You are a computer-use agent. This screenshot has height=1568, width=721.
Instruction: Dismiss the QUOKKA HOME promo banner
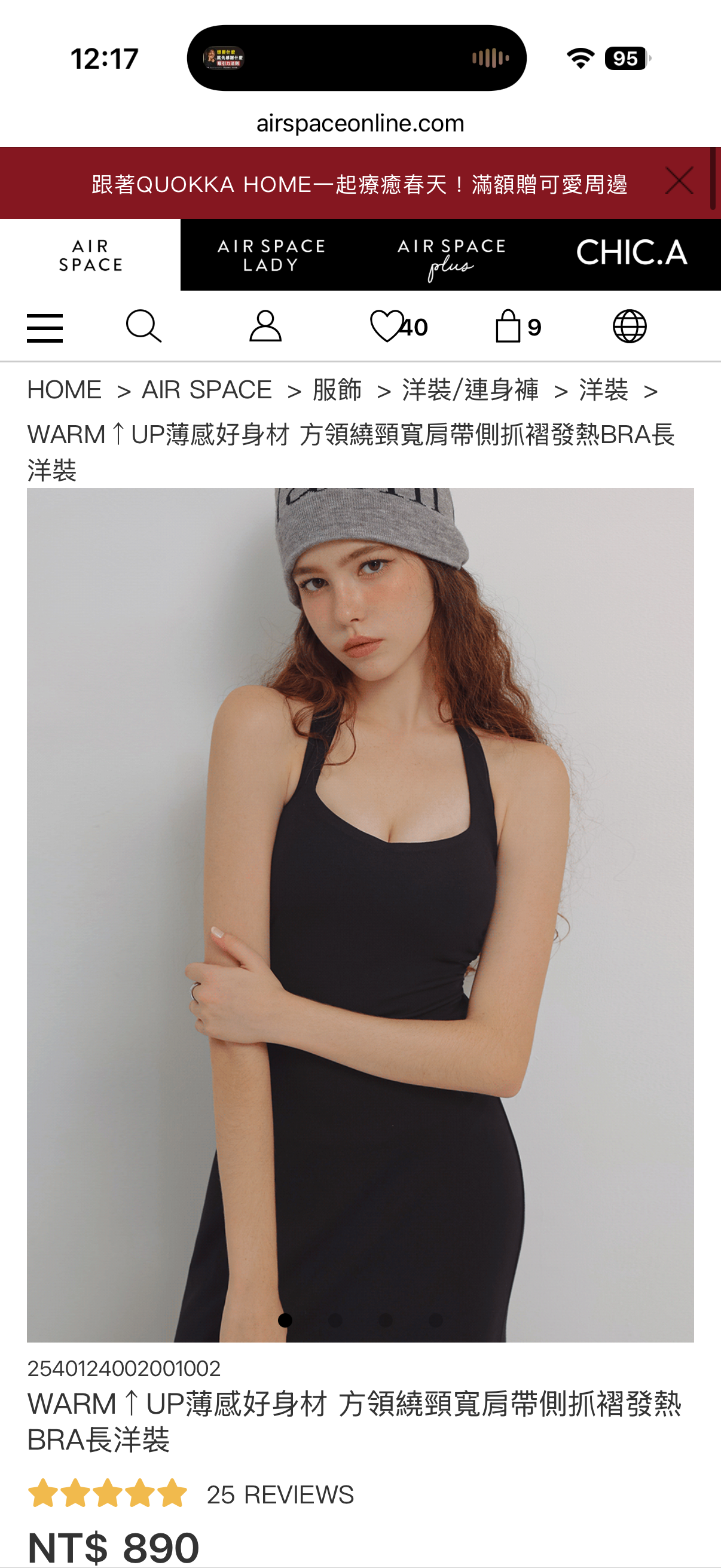pyautogui.click(x=679, y=181)
